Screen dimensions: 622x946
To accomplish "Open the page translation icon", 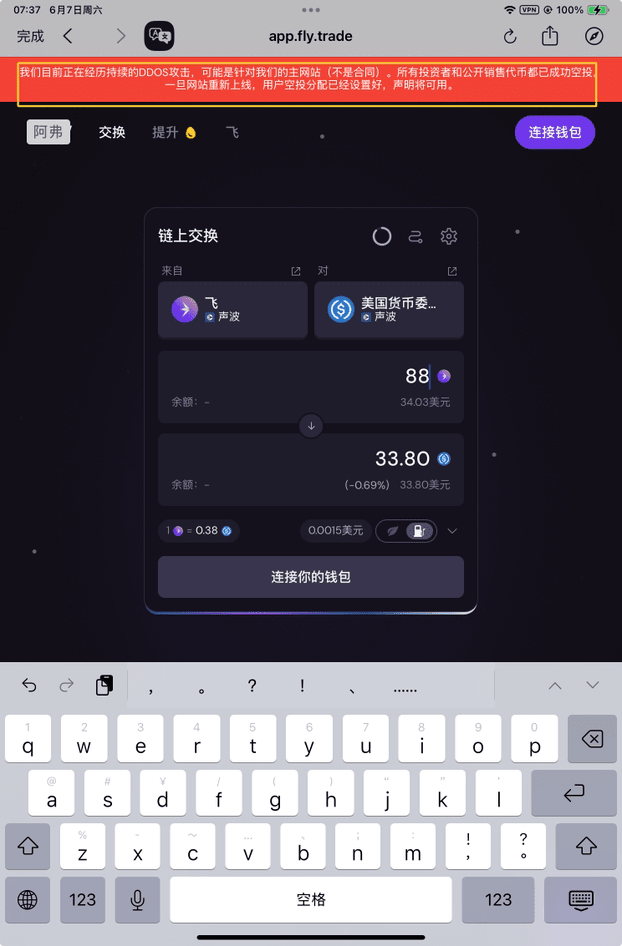I will point(159,36).
